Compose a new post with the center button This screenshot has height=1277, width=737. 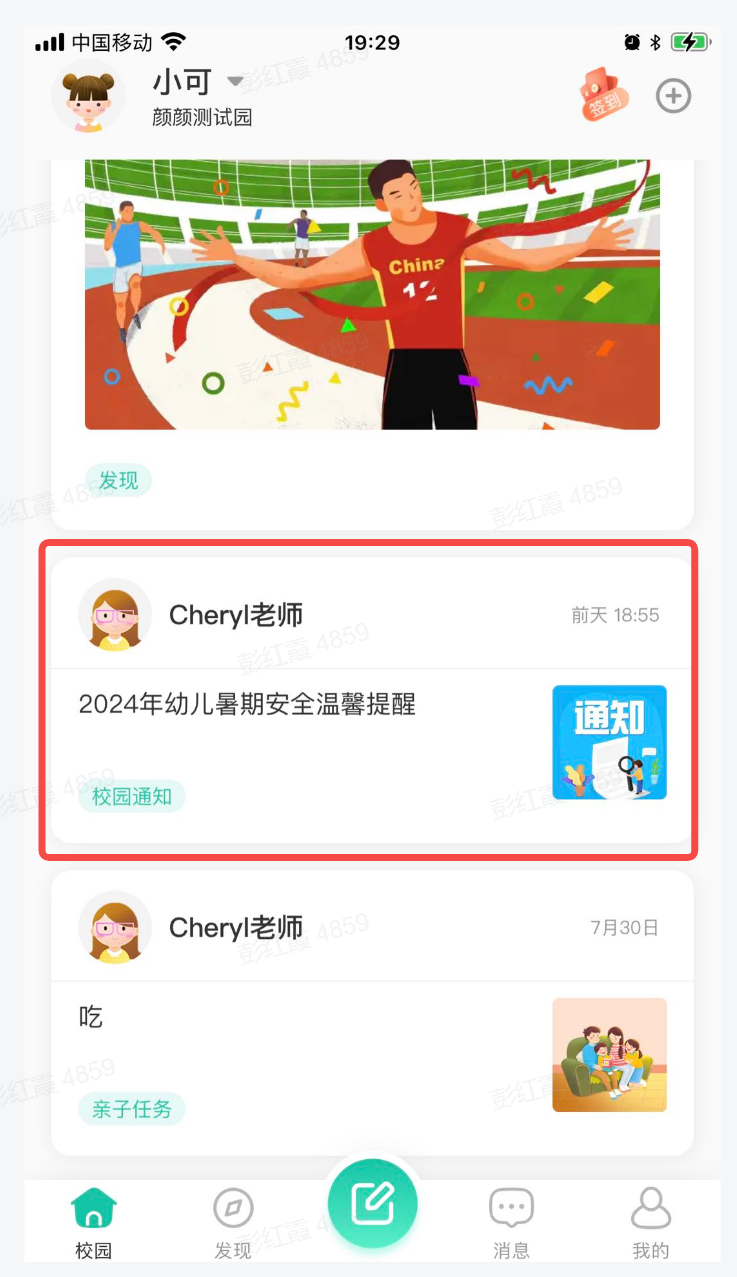pyautogui.click(x=372, y=1203)
